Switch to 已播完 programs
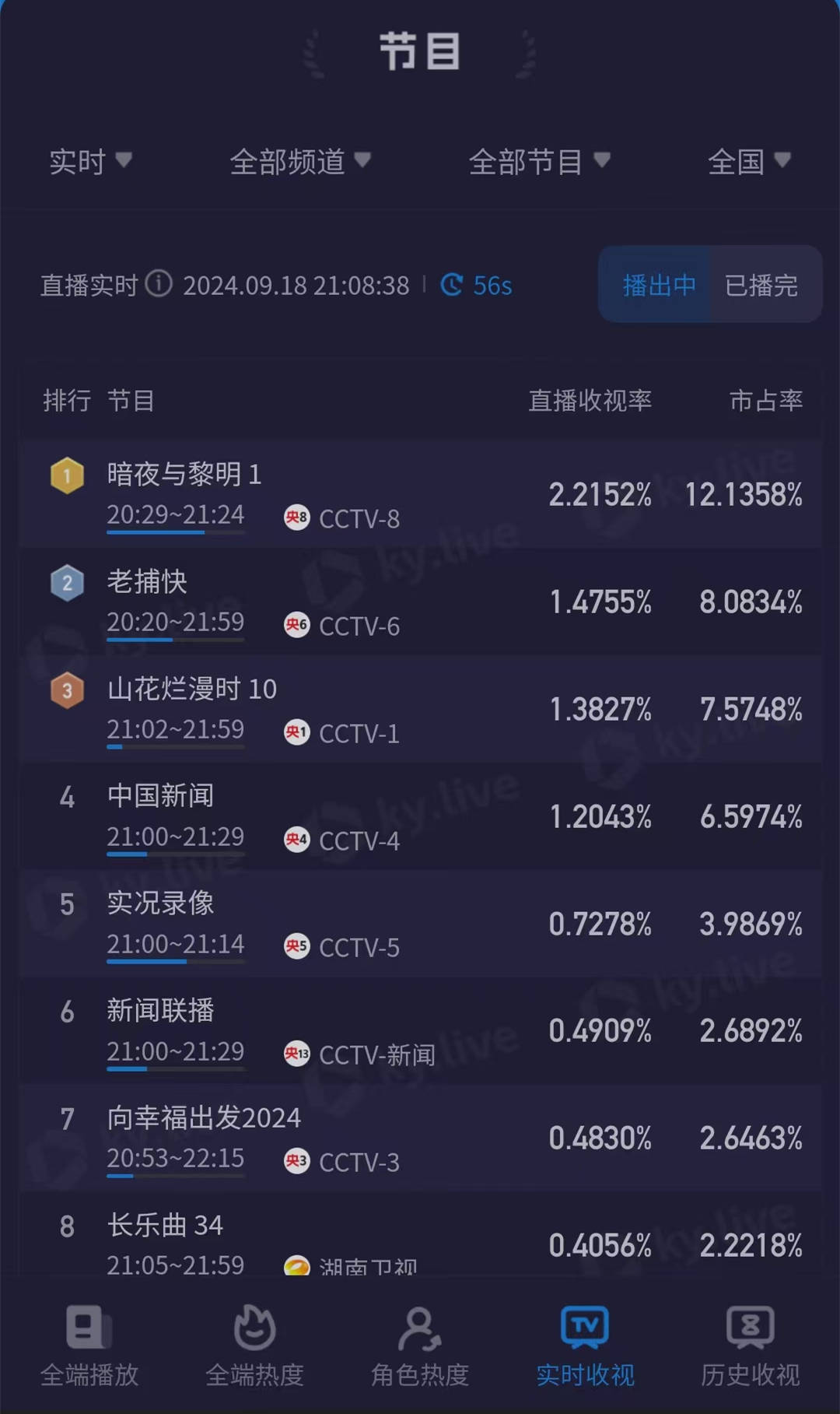 761,285
